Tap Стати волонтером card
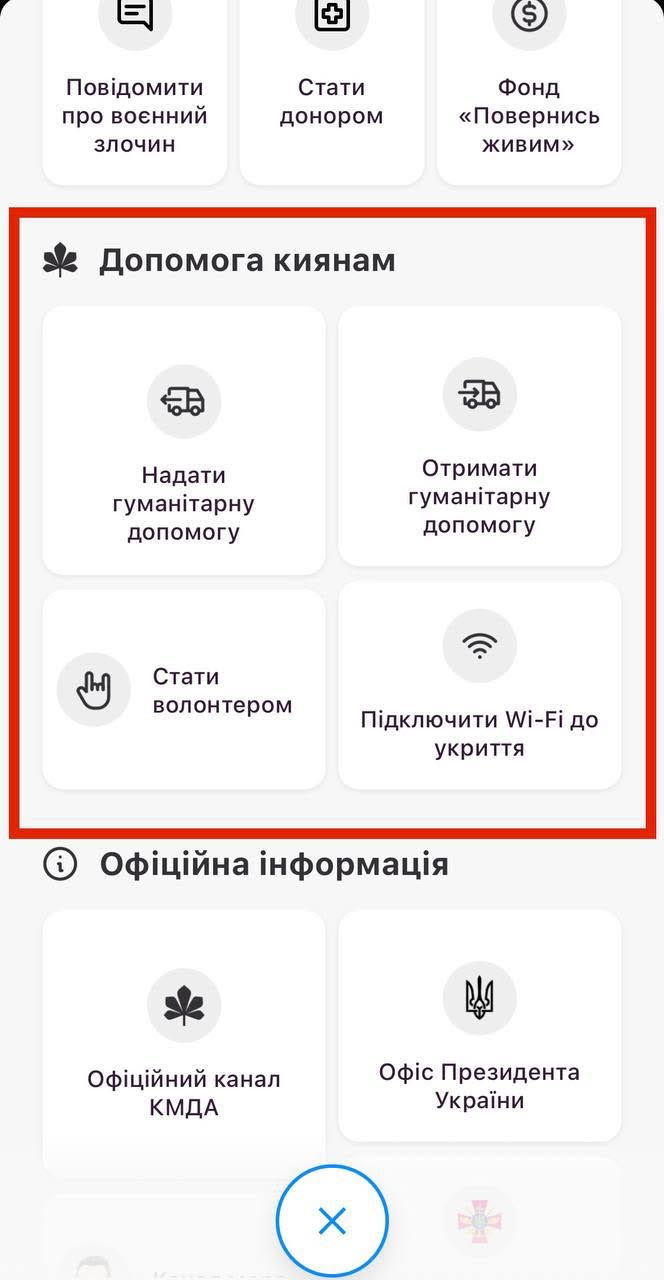Viewport: 664px width, 1280px height. coord(184,690)
